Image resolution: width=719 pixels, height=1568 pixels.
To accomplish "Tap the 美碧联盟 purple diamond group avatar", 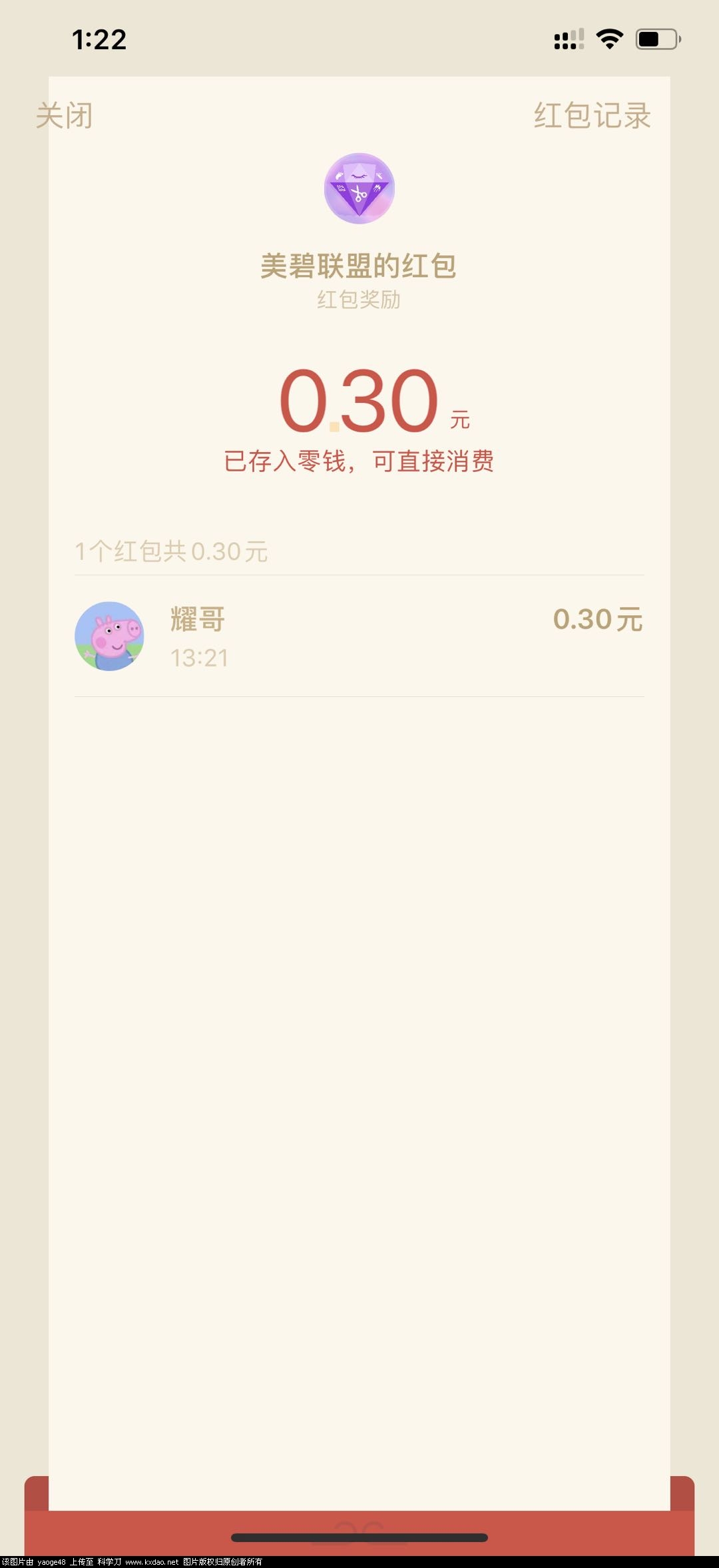I will (x=359, y=188).
